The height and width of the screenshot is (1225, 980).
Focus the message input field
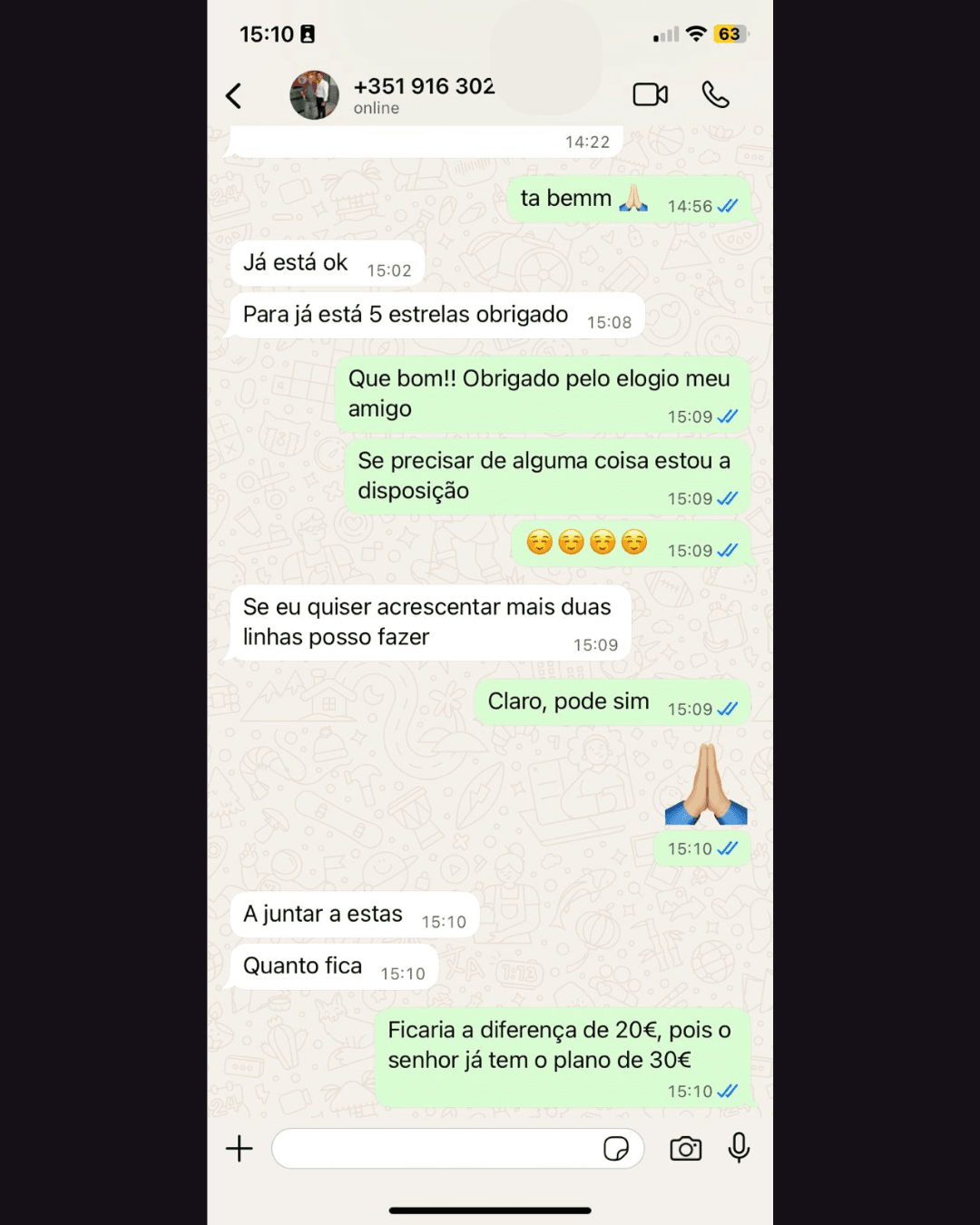click(x=436, y=1149)
